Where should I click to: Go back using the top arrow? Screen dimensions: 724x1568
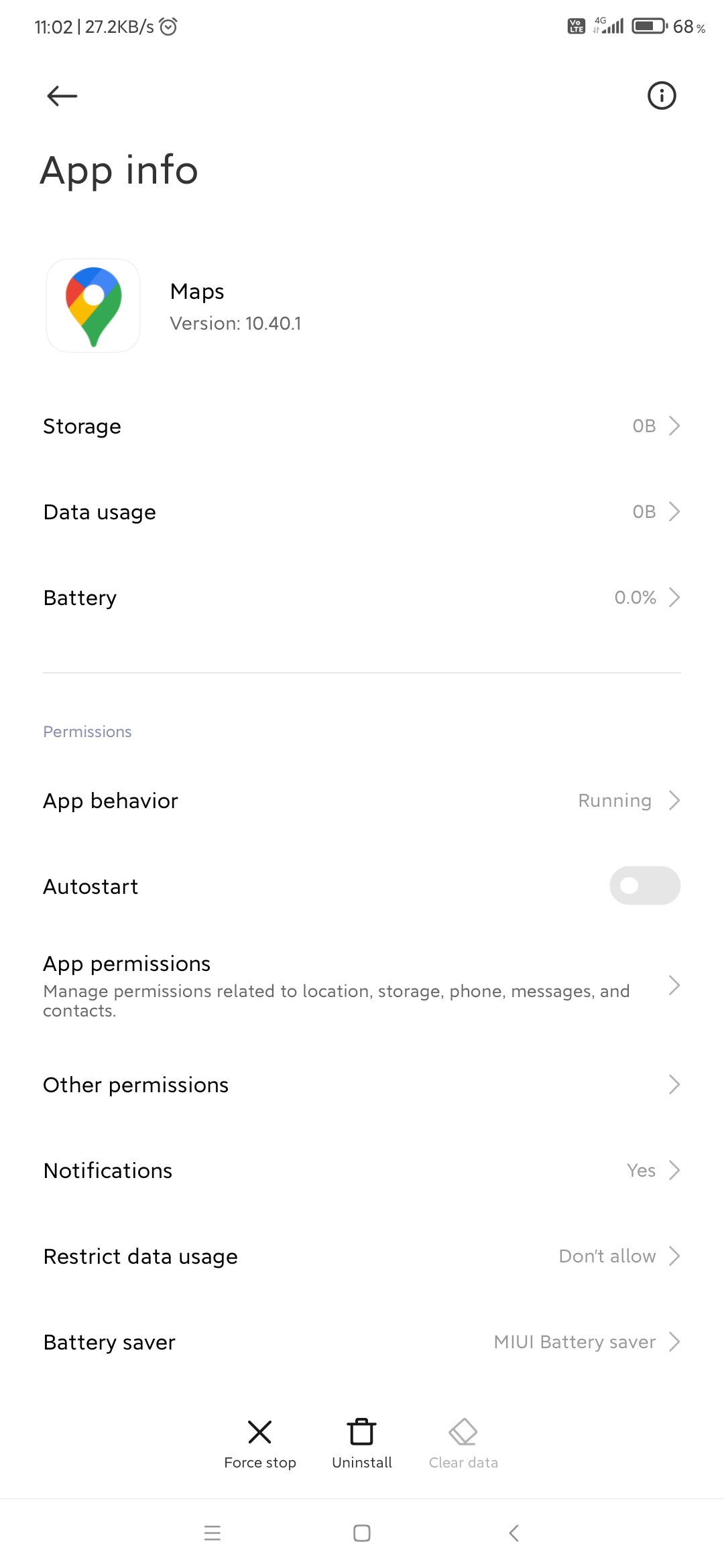(62, 96)
